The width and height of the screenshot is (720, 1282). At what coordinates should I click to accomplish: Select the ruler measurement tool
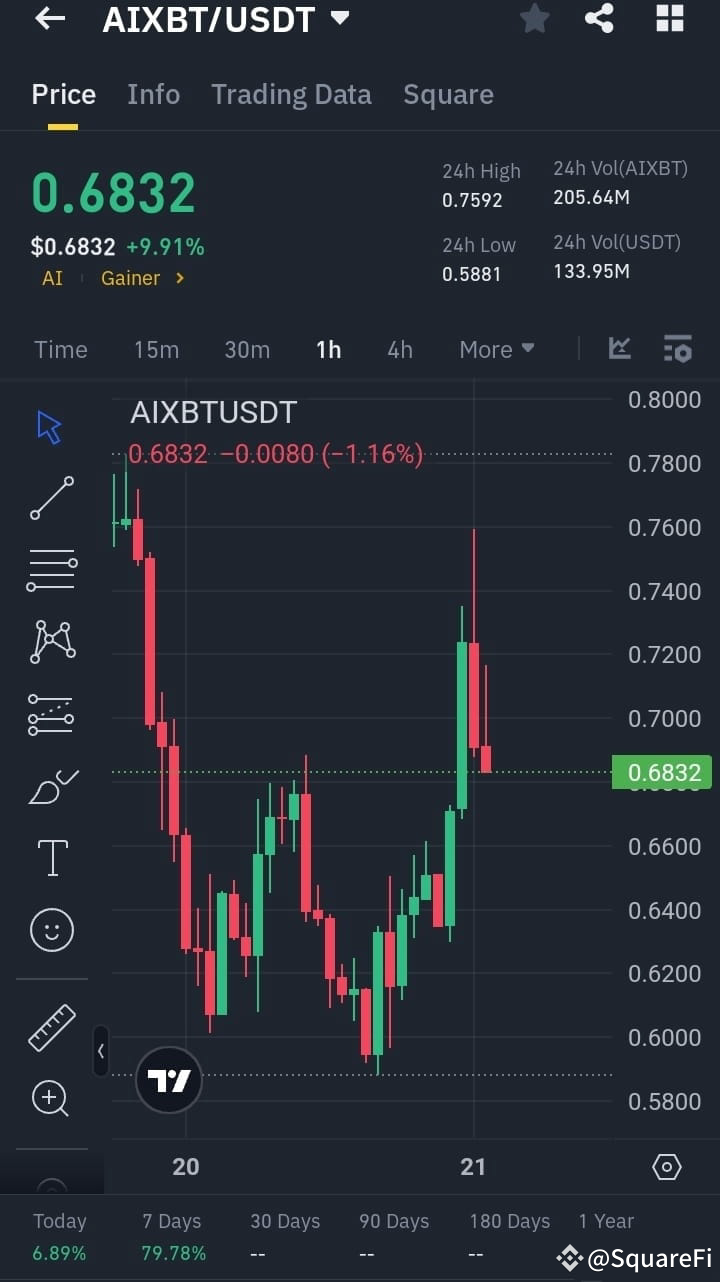(x=51, y=1027)
